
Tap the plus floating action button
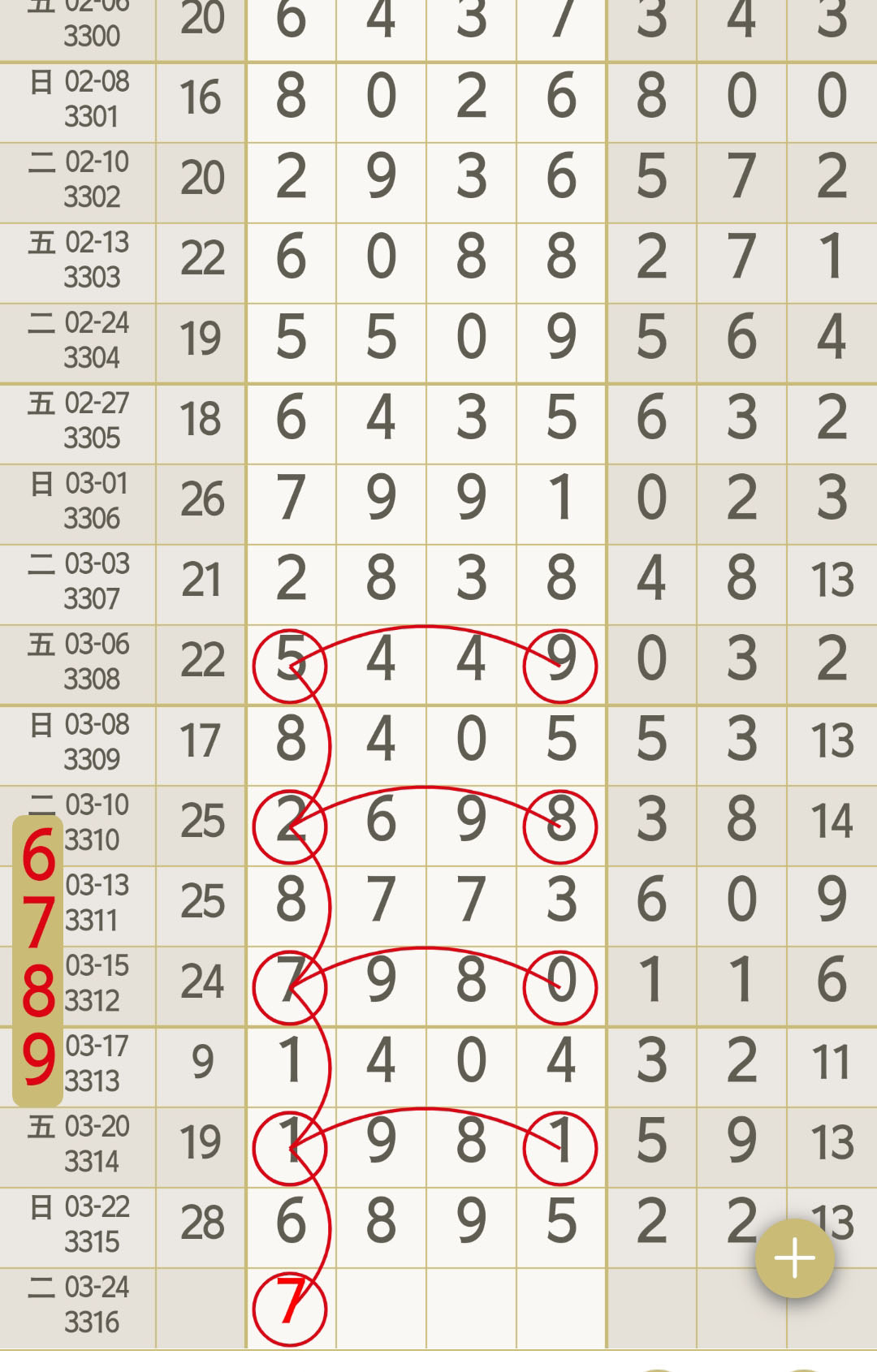click(x=794, y=1258)
